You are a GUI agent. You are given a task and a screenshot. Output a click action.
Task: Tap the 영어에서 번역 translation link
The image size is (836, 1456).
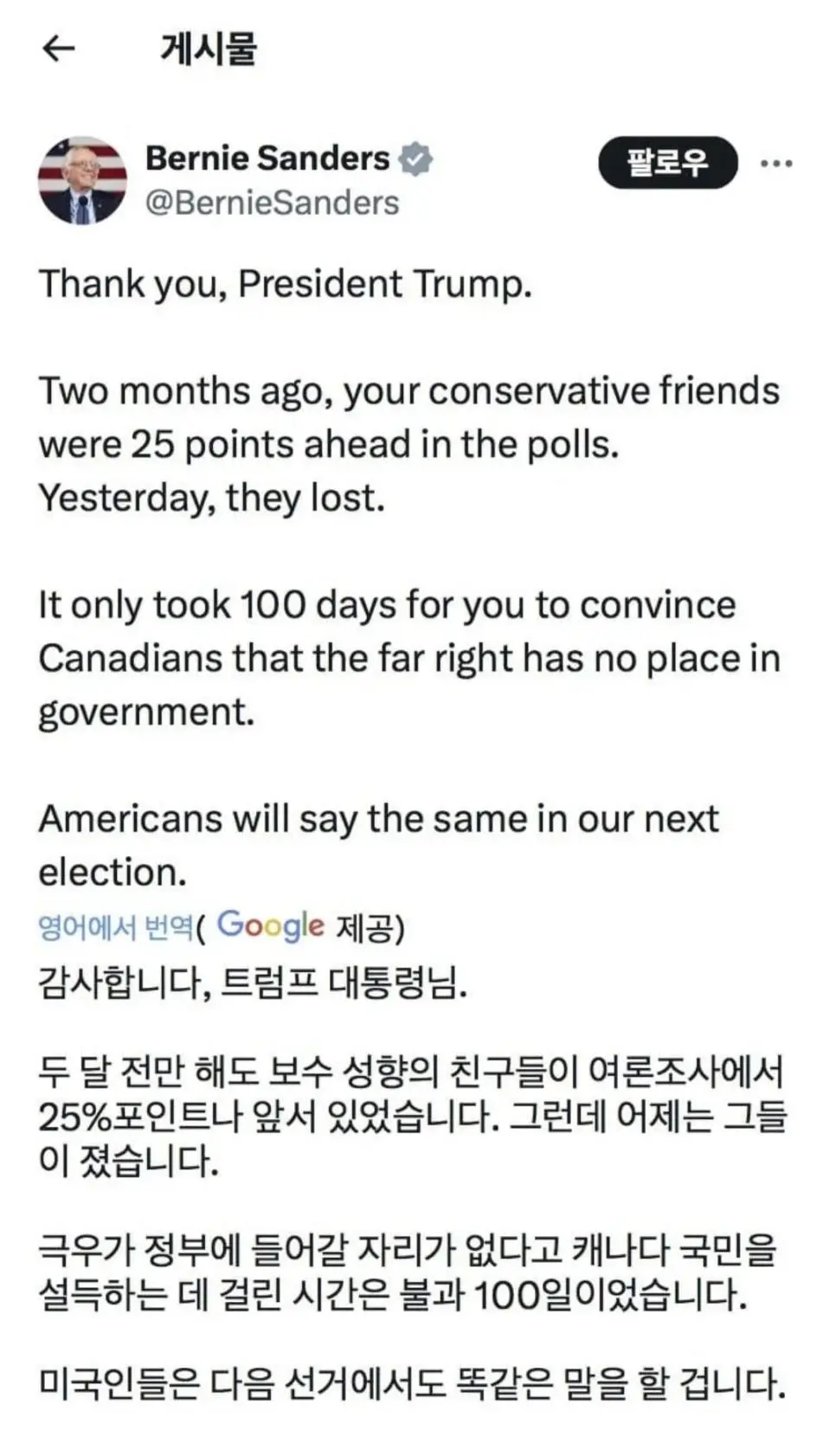116,927
